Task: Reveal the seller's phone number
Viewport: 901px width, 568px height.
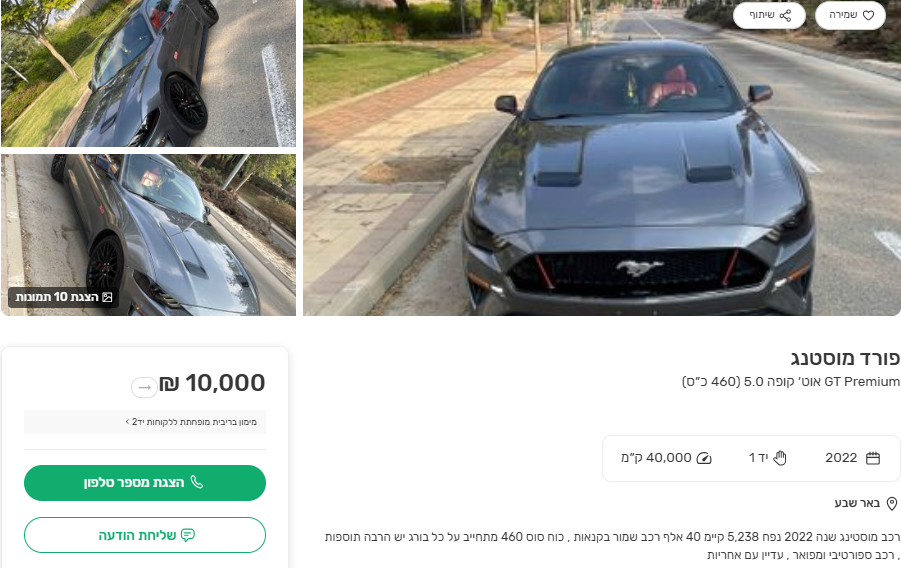Action: [145, 482]
